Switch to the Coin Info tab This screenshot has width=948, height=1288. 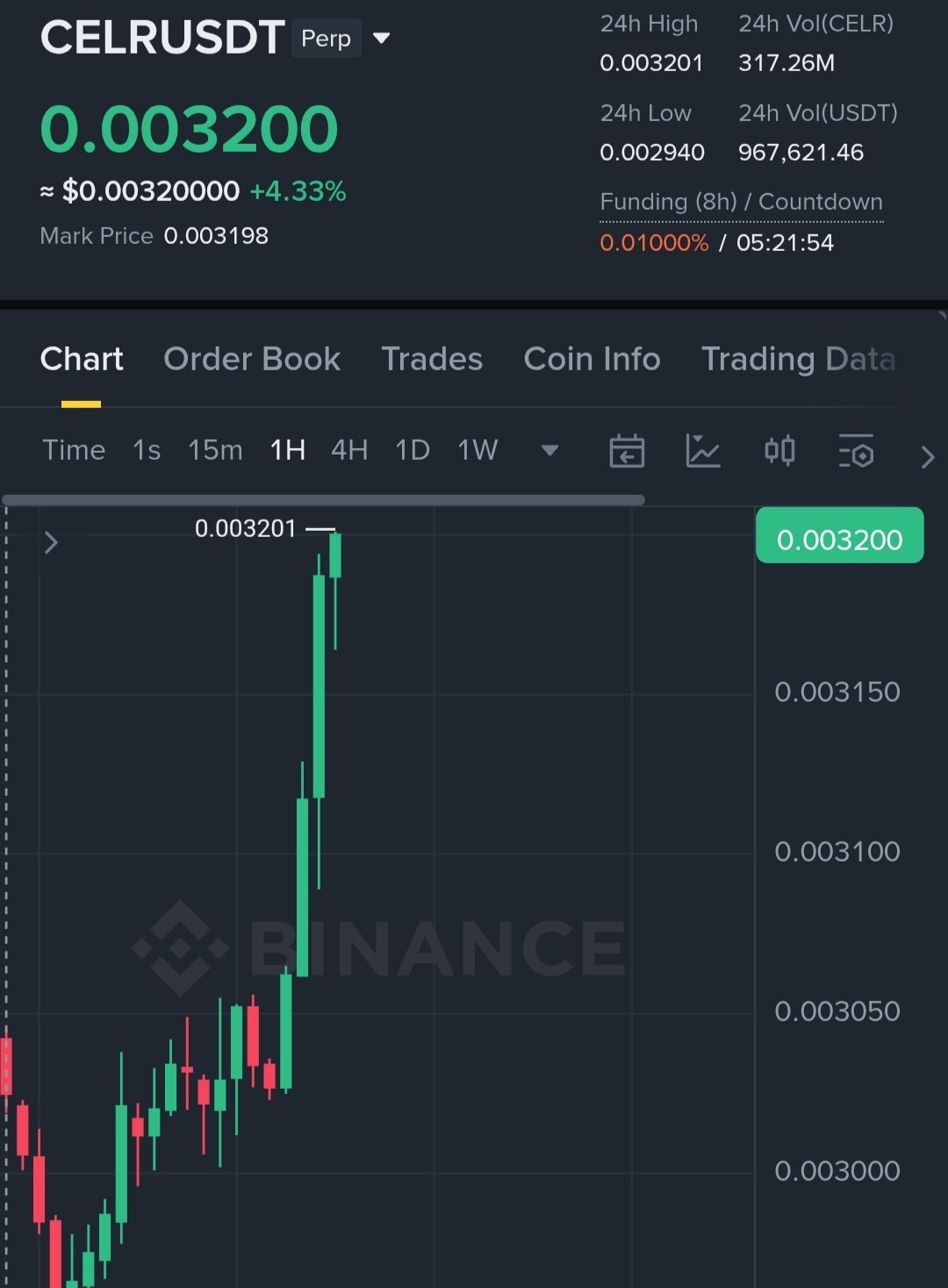(592, 359)
